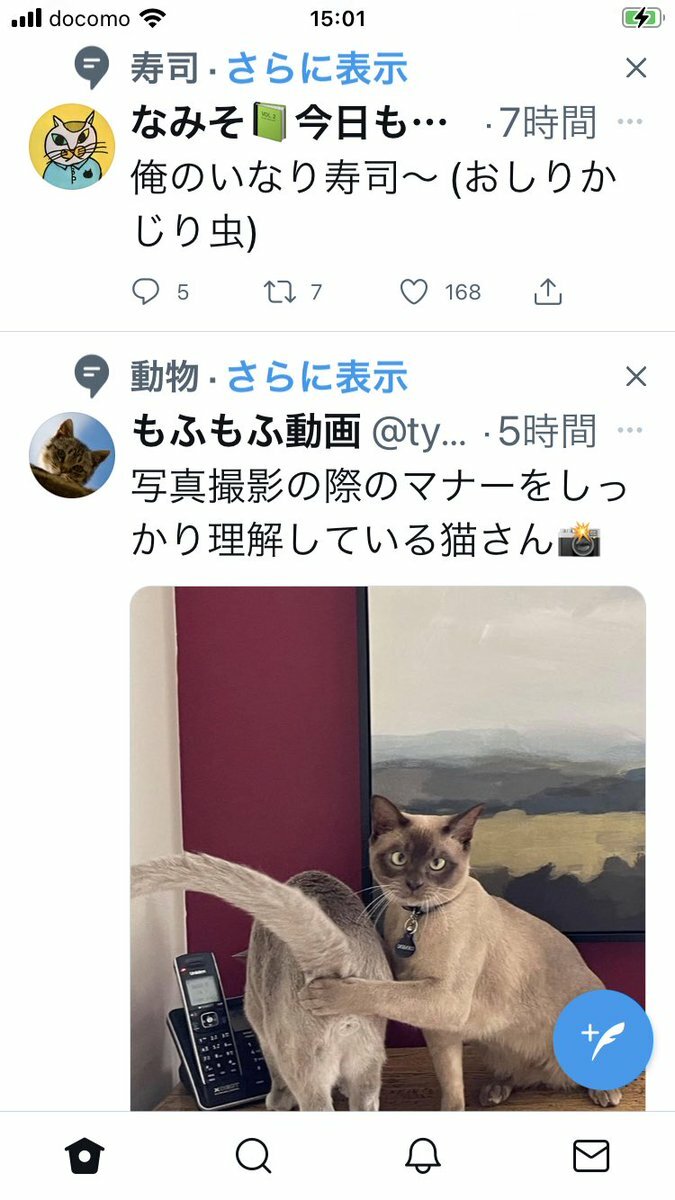Reply to なみそ's tweet

[146, 292]
